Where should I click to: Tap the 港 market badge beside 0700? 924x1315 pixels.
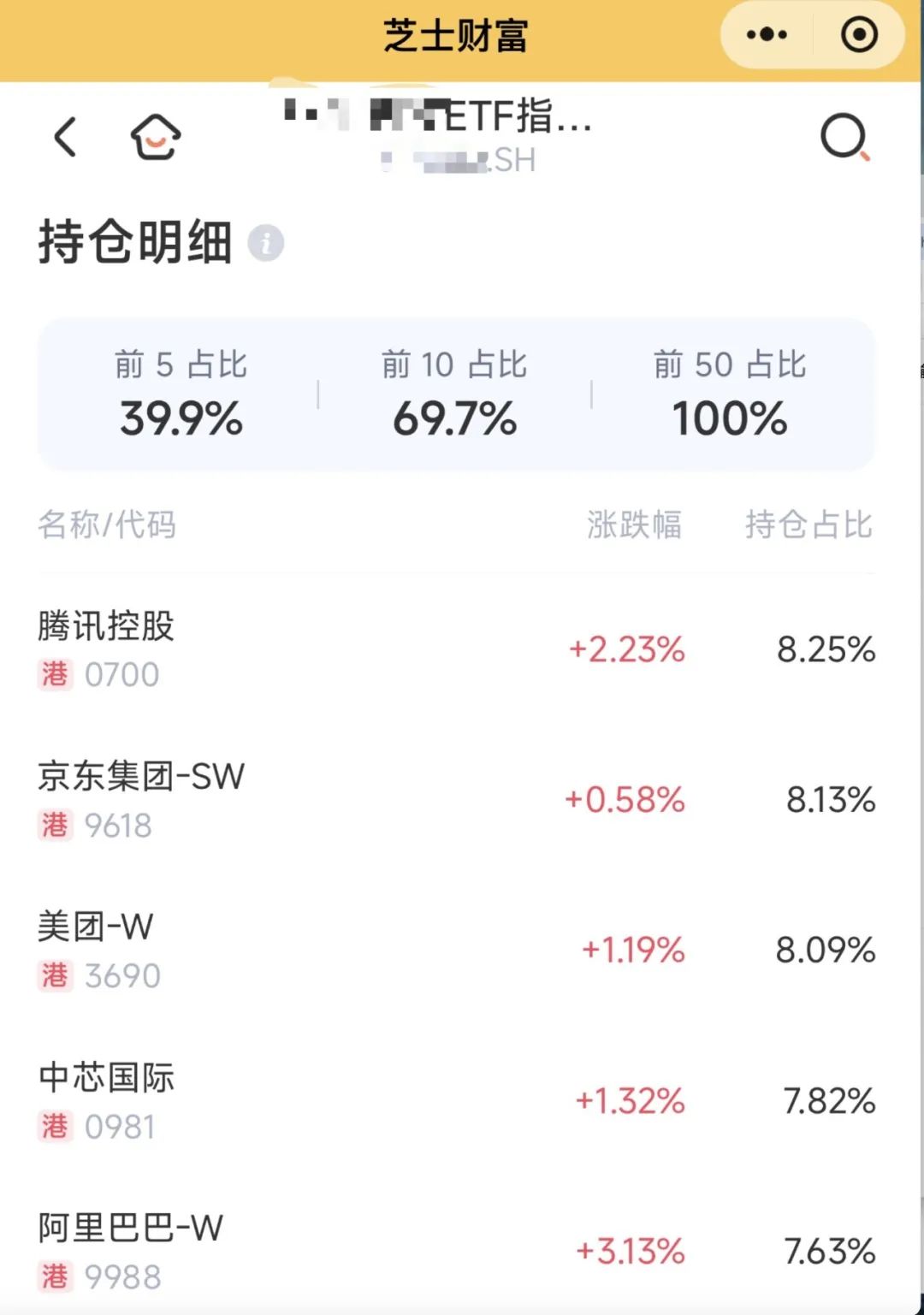point(54,674)
